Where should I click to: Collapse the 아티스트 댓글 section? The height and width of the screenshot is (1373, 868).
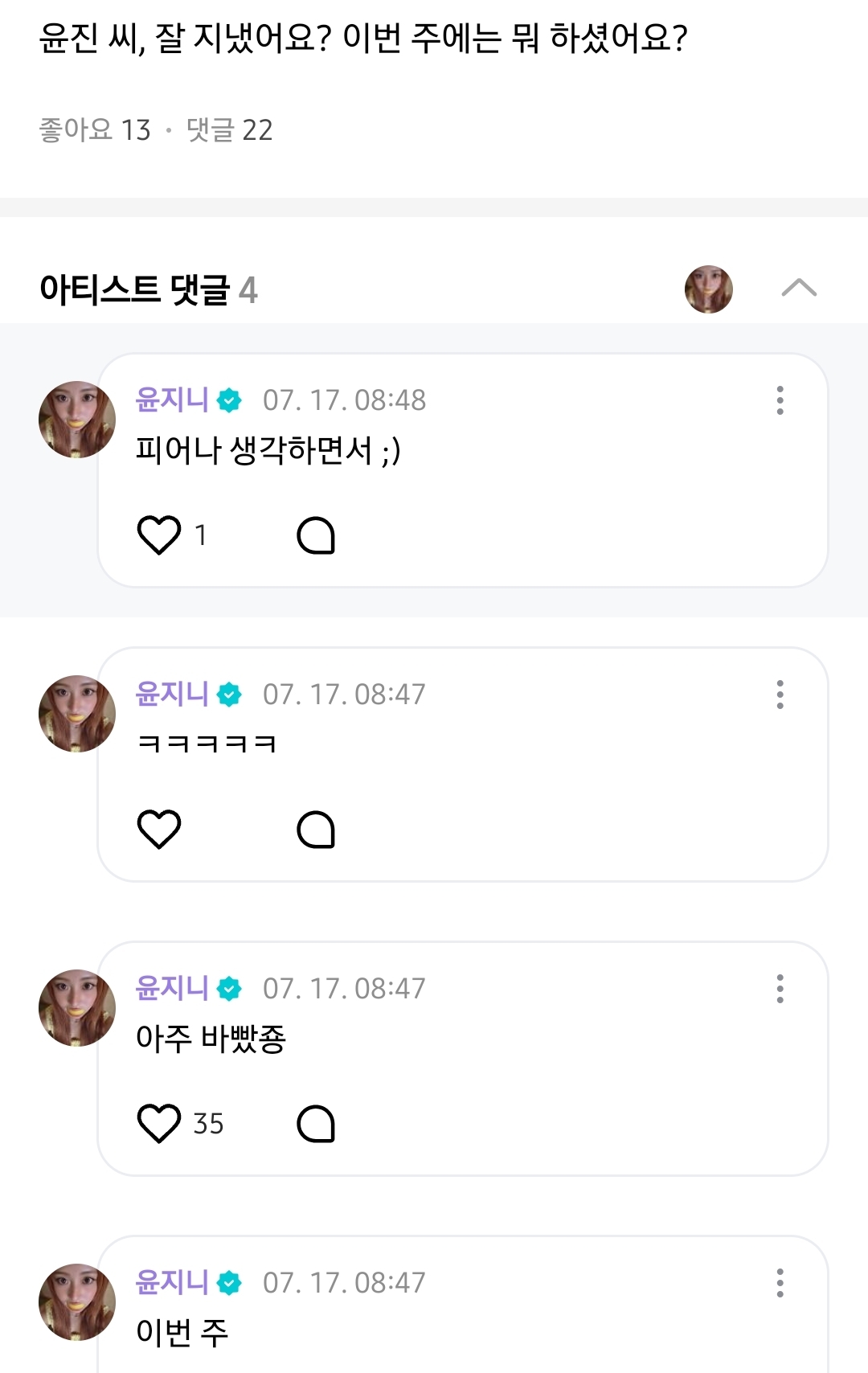[799, 288]
